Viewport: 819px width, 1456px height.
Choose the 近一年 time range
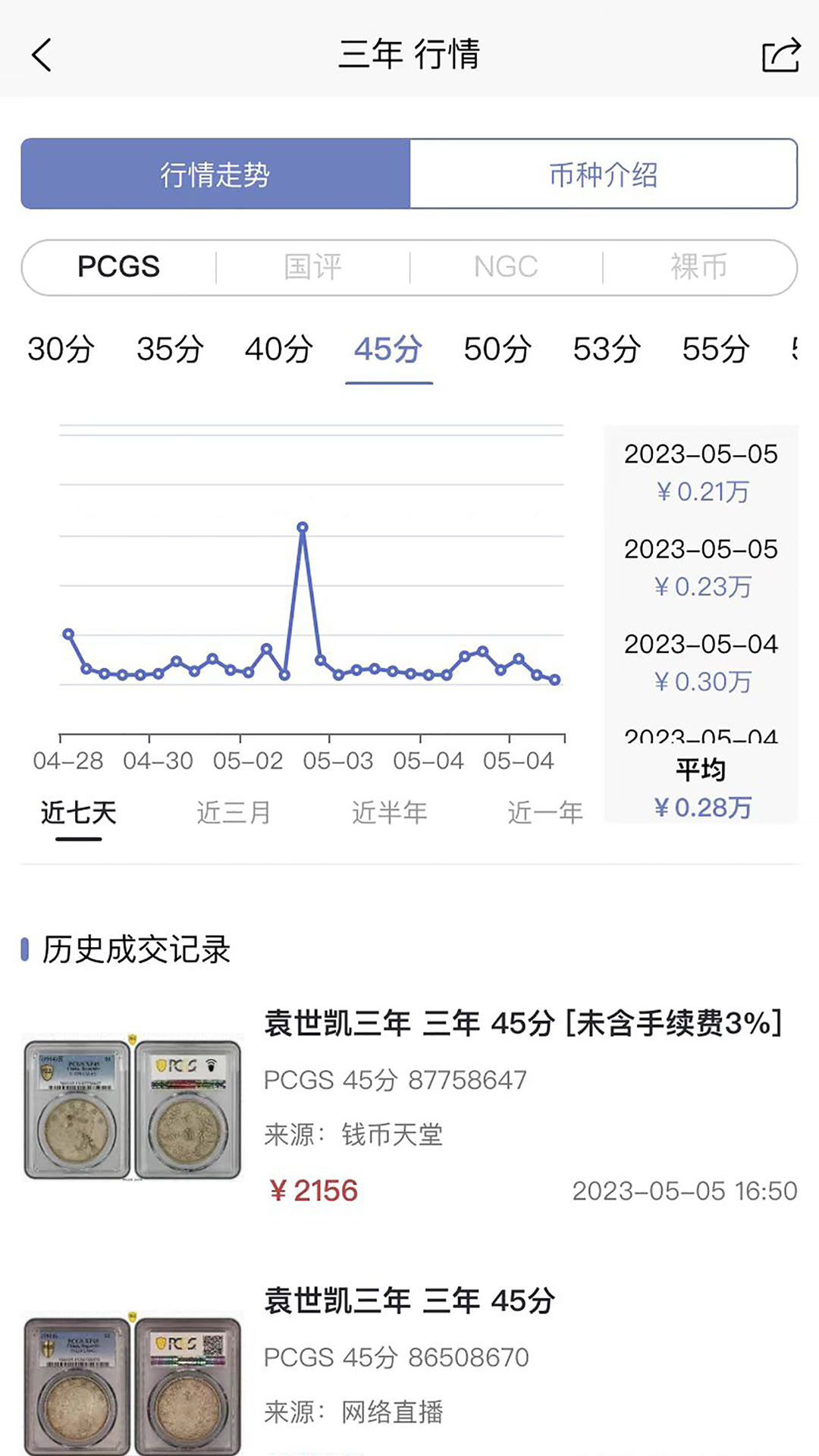pos(545,811)
